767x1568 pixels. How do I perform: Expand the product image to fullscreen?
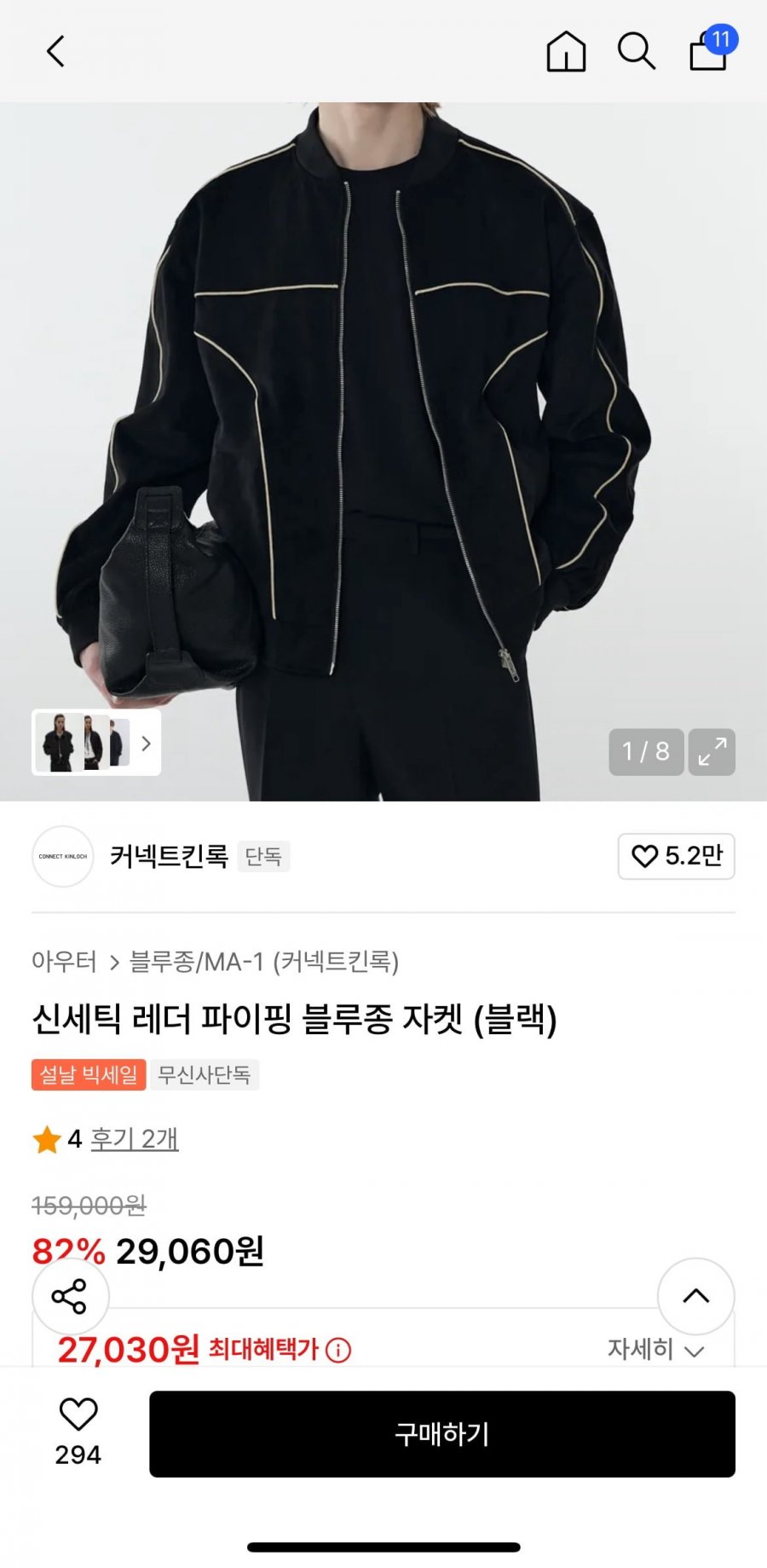712,751
